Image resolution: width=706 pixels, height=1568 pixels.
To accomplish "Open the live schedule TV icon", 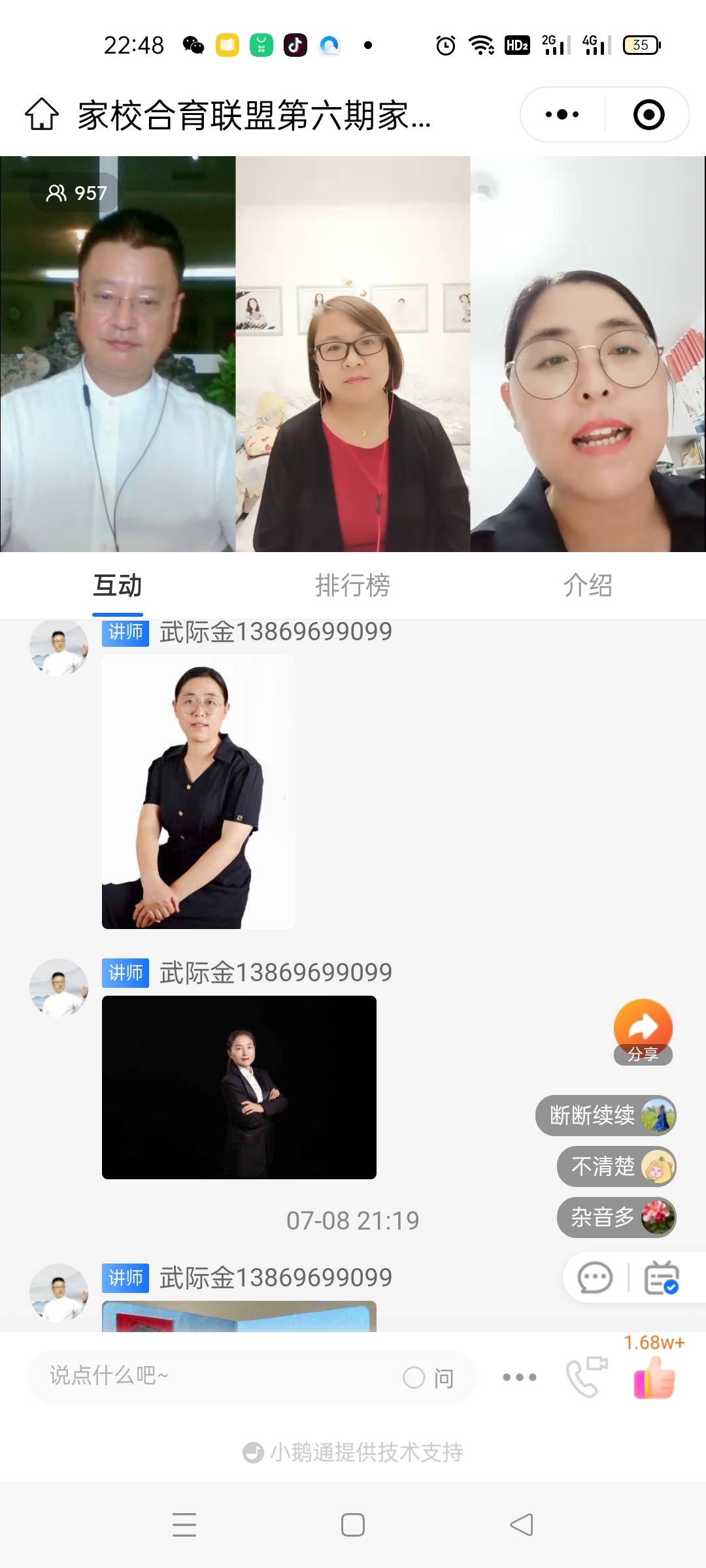I will pos(660,1277).
